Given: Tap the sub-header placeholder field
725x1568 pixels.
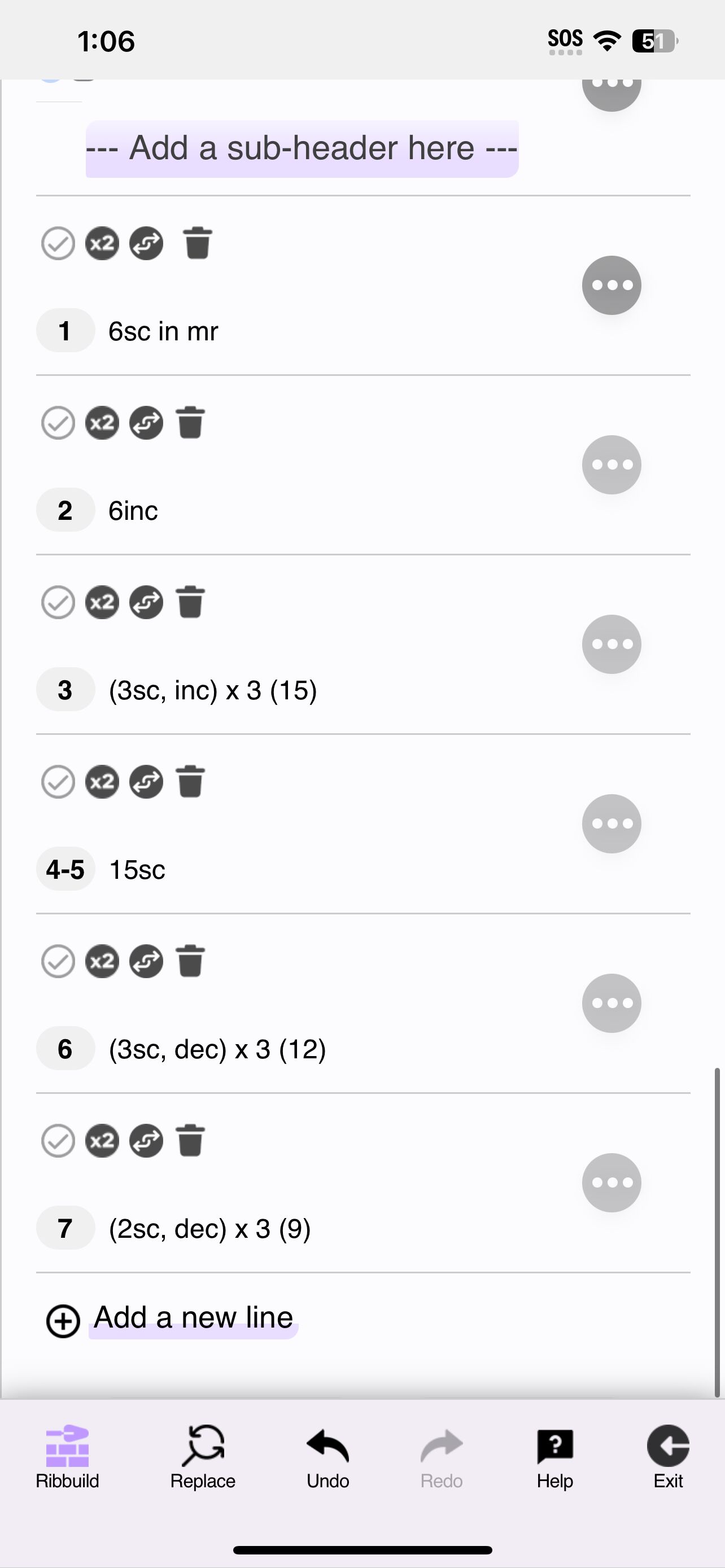Looking at the screenshot, I should click(x=302, y=148).
